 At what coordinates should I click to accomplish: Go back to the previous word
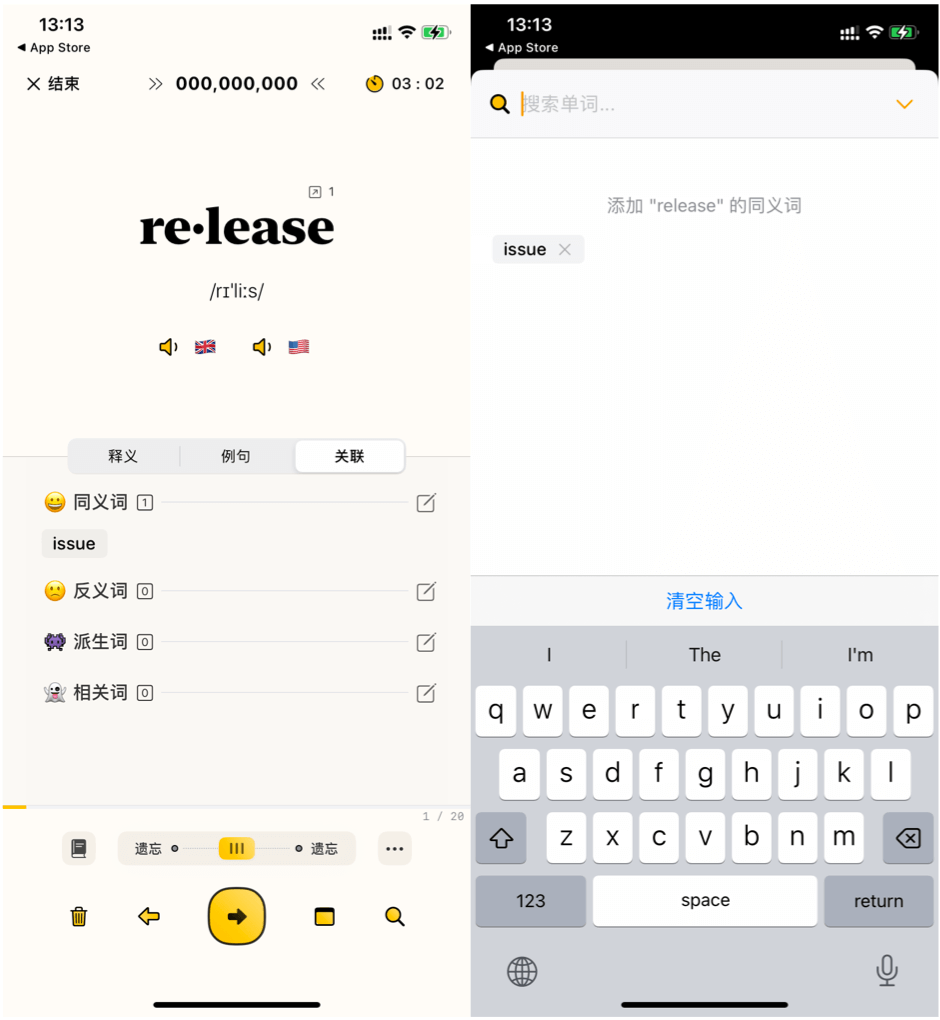tap(149, 916)
